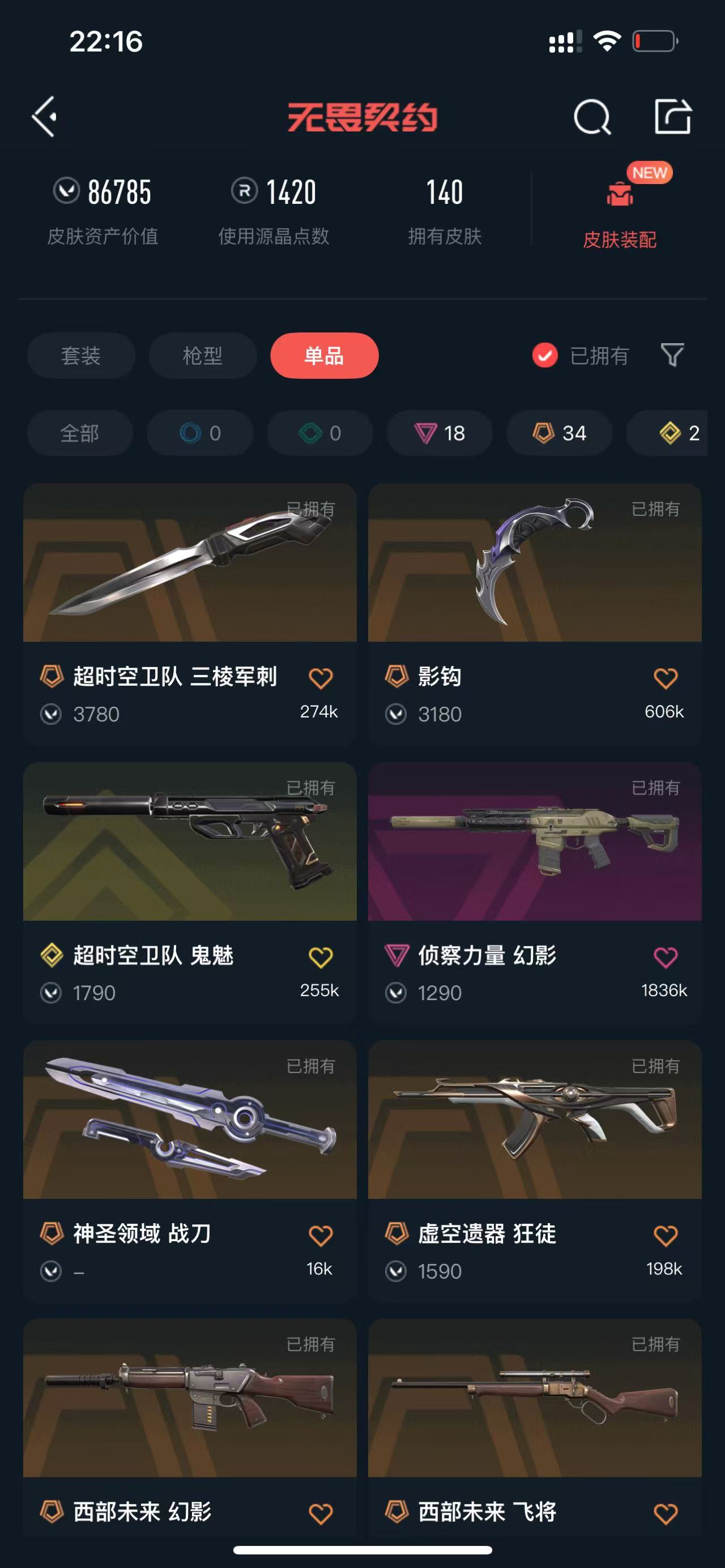Image resolution: width=725 pixels, height=1568 pixels.
Task: Filter by the pink tier with 18 skins
Action: click(x=440, y=433)
